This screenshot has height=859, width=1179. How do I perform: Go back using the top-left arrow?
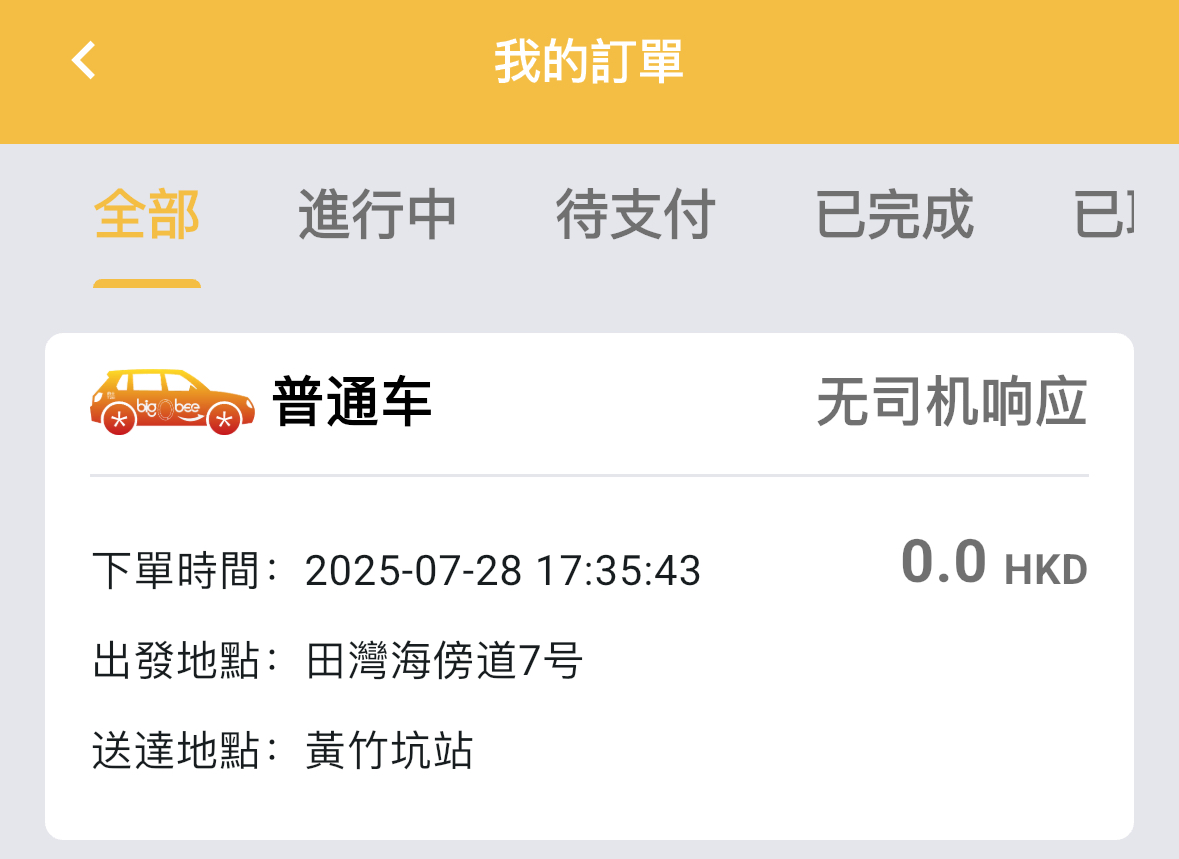[x=84, y=61]
